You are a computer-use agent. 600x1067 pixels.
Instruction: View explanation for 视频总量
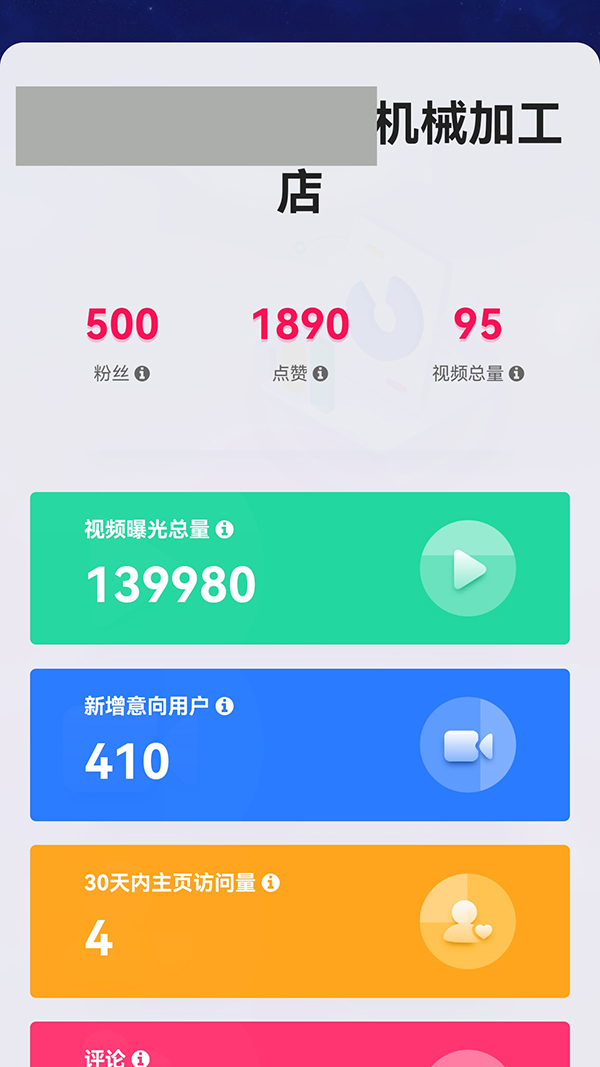pyautogui.click(x=516, y=373)
